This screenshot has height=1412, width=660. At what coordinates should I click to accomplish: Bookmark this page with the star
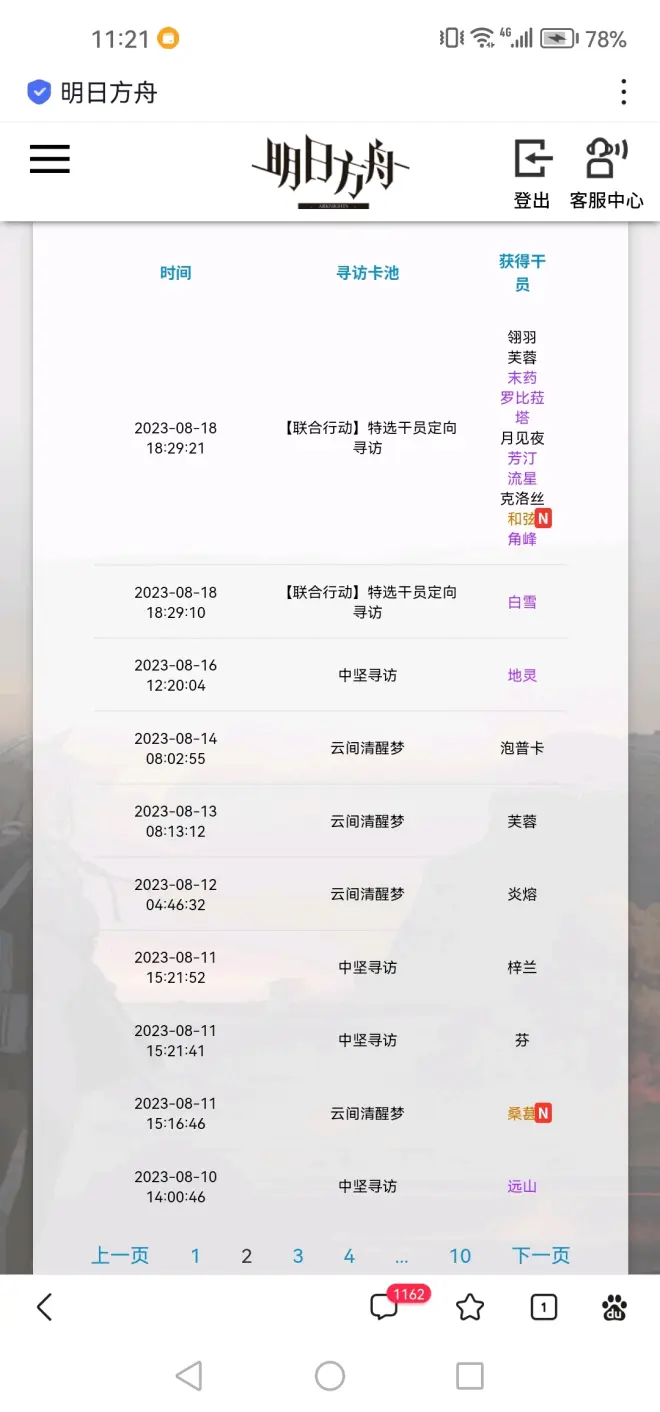(x=470, y=1306)
